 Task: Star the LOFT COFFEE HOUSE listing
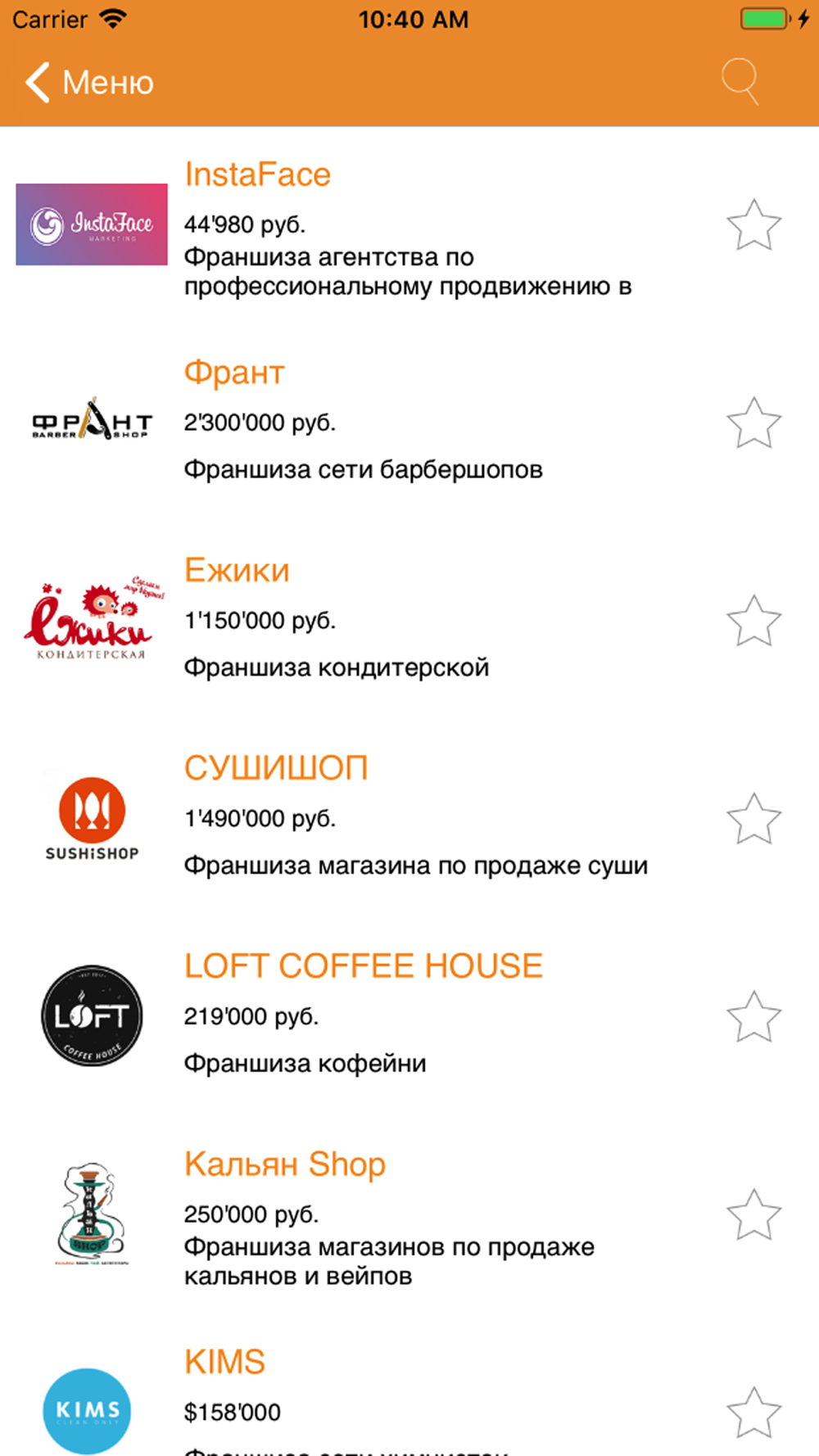[753, 1016]
